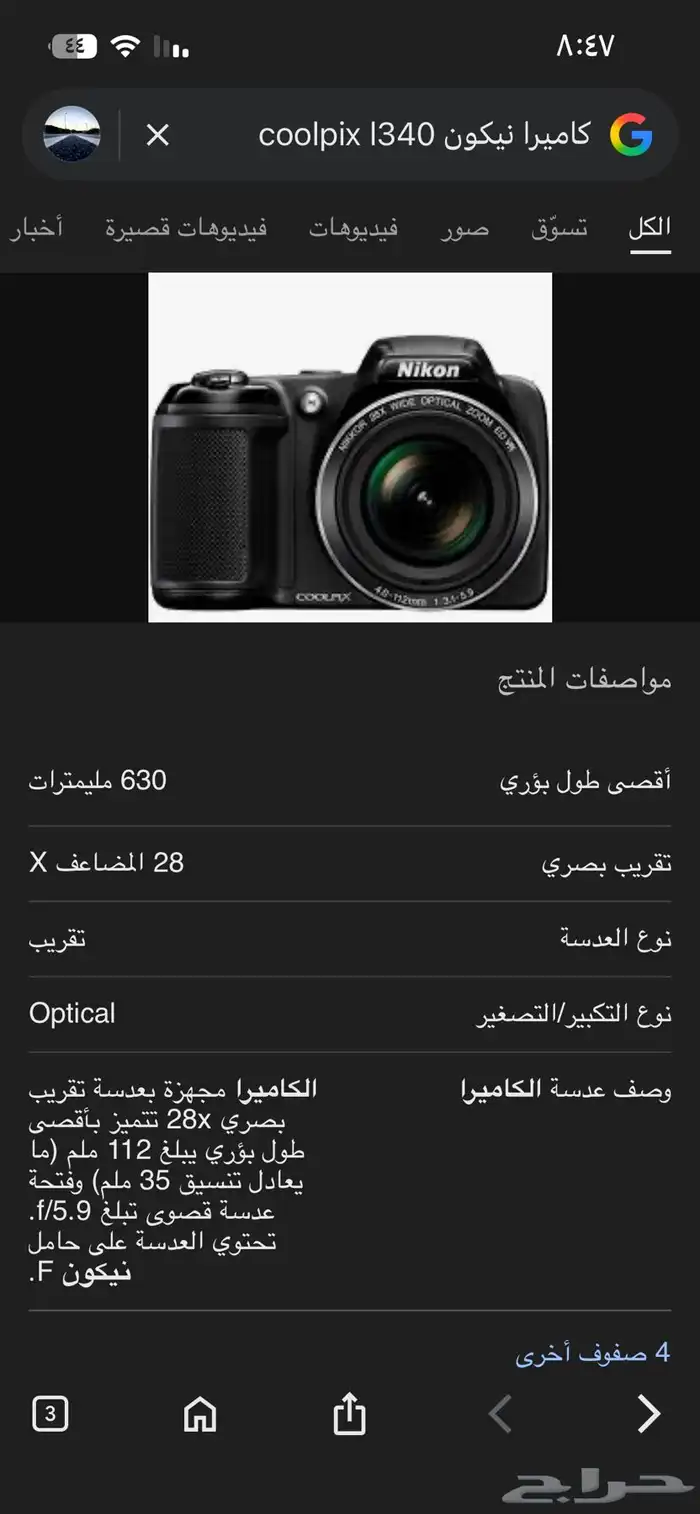
Task: Switch to the تسوّق shopping tab
Action: click(x=559, y=228)
